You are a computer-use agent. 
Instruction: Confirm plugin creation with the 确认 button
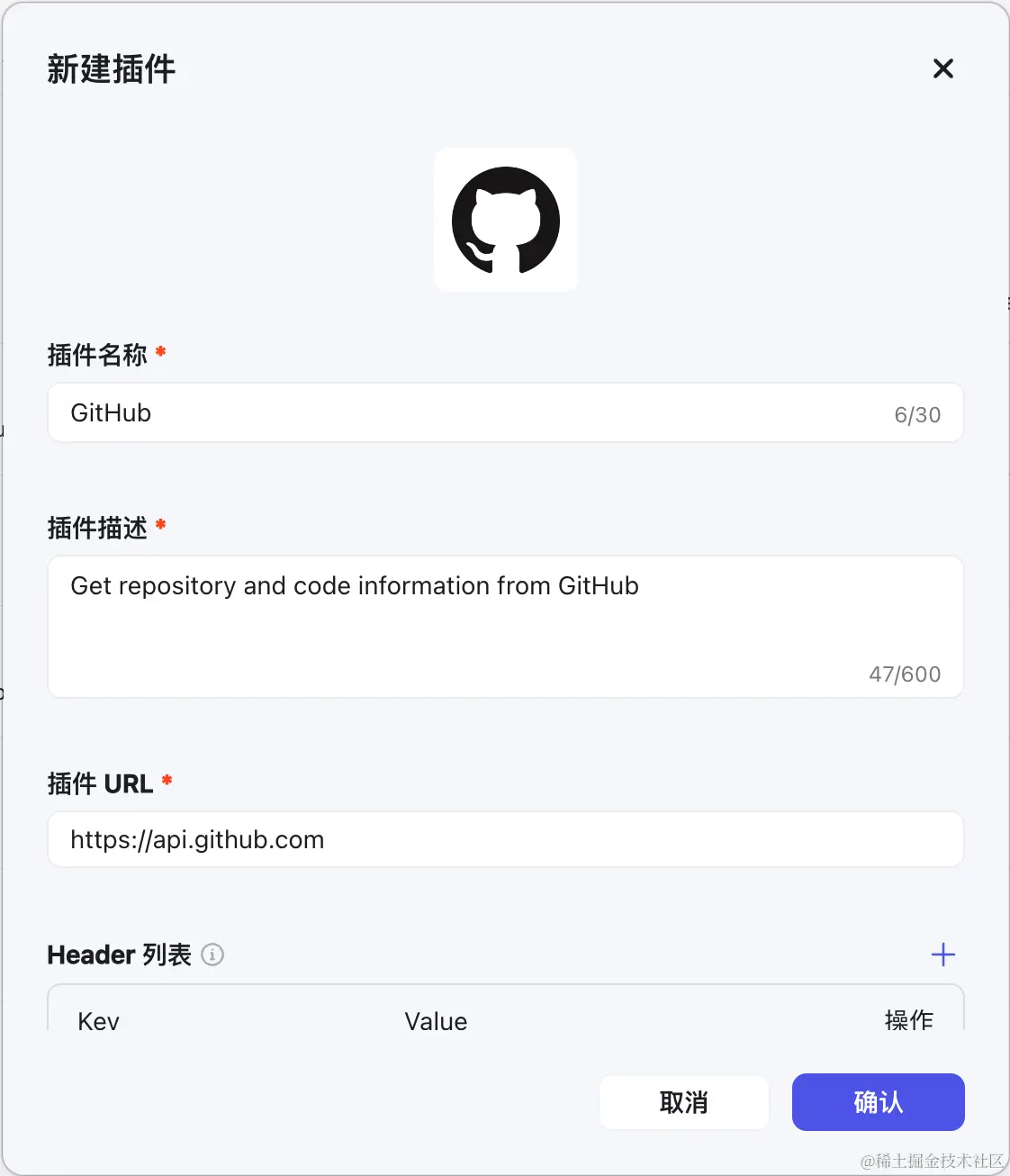pyautogui.click(x=877, y=1101)
